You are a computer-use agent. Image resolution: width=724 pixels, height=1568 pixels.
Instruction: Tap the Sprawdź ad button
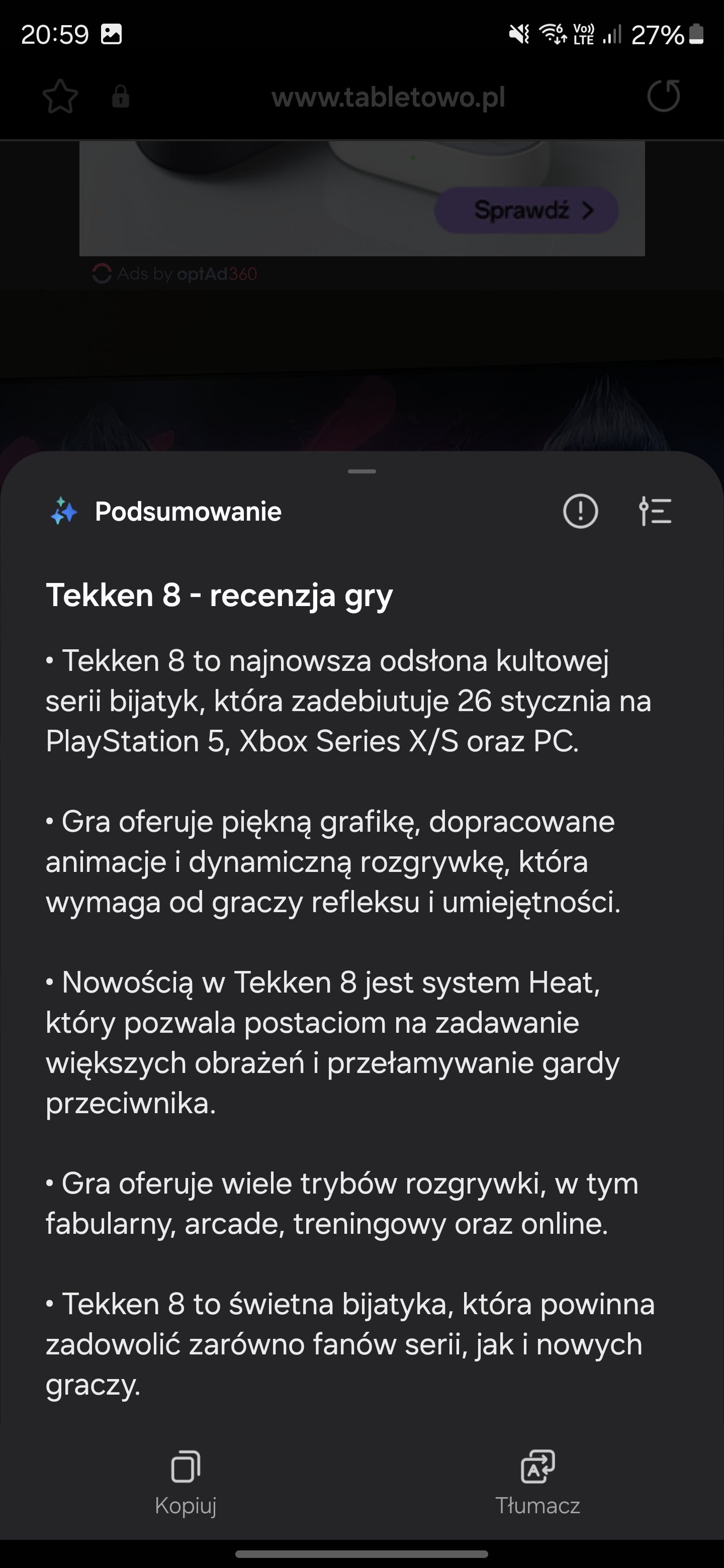click(x=526, y=211)
